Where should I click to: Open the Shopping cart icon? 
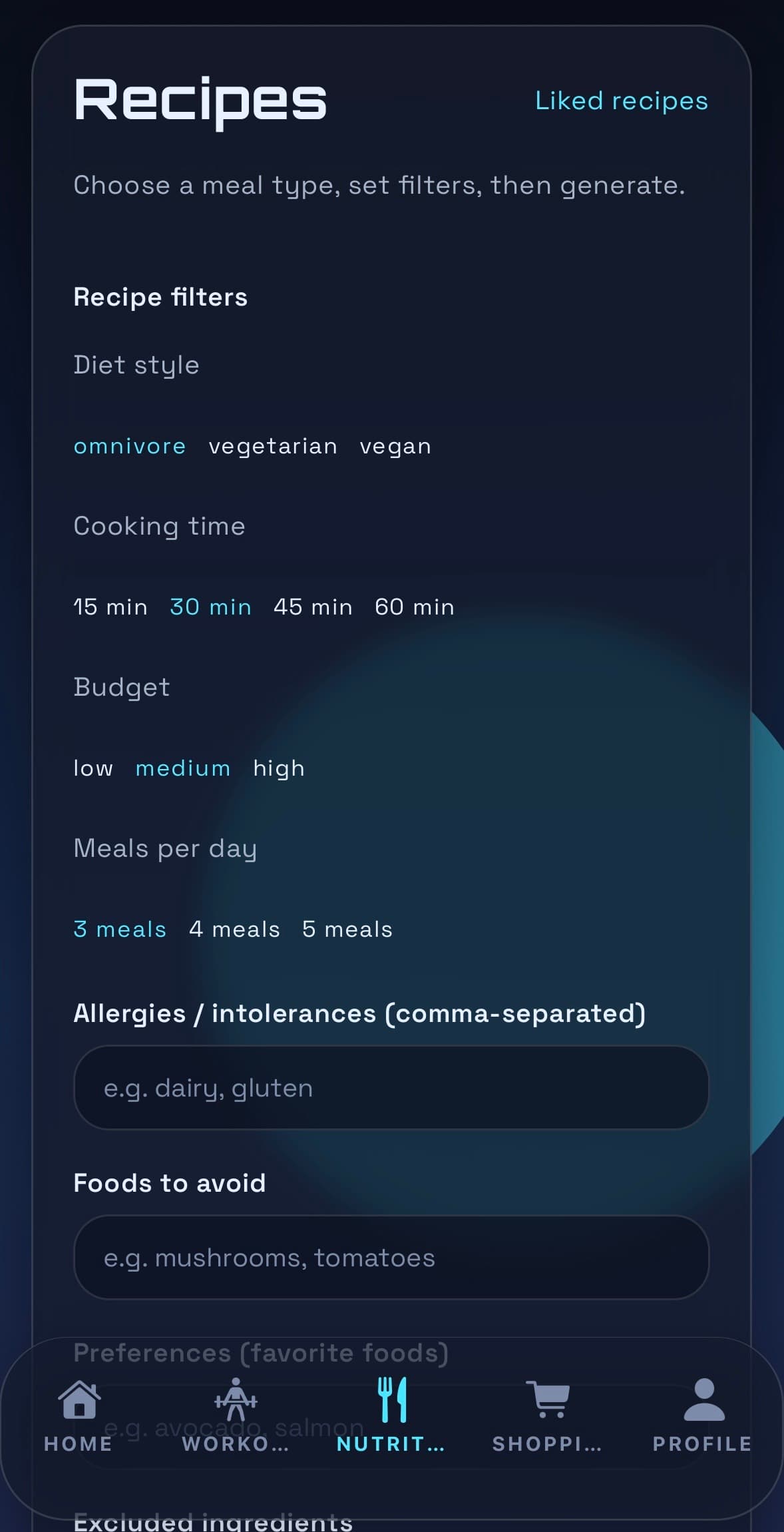548,1402
